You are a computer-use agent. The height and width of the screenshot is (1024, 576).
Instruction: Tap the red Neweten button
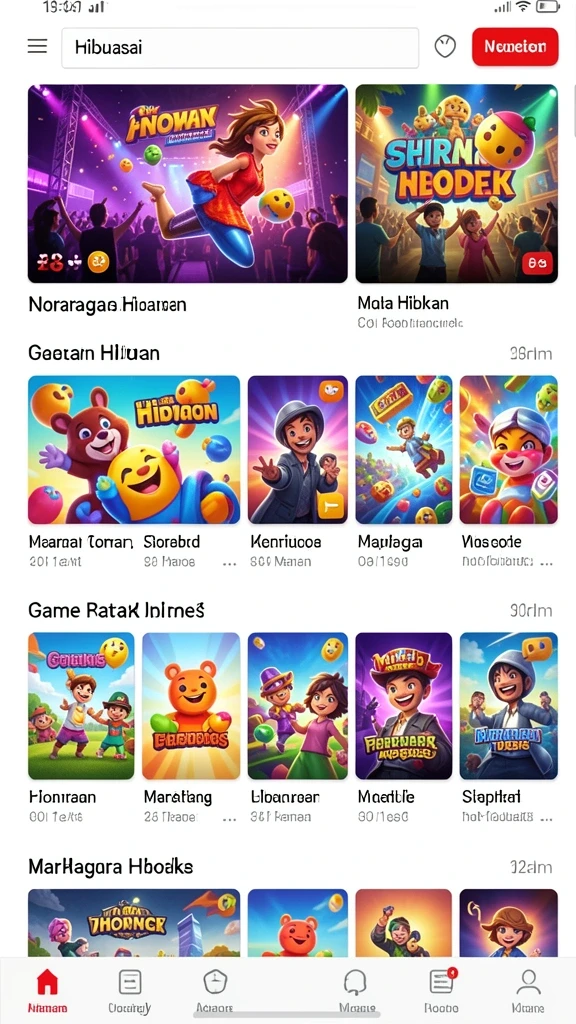click(515, 47)
